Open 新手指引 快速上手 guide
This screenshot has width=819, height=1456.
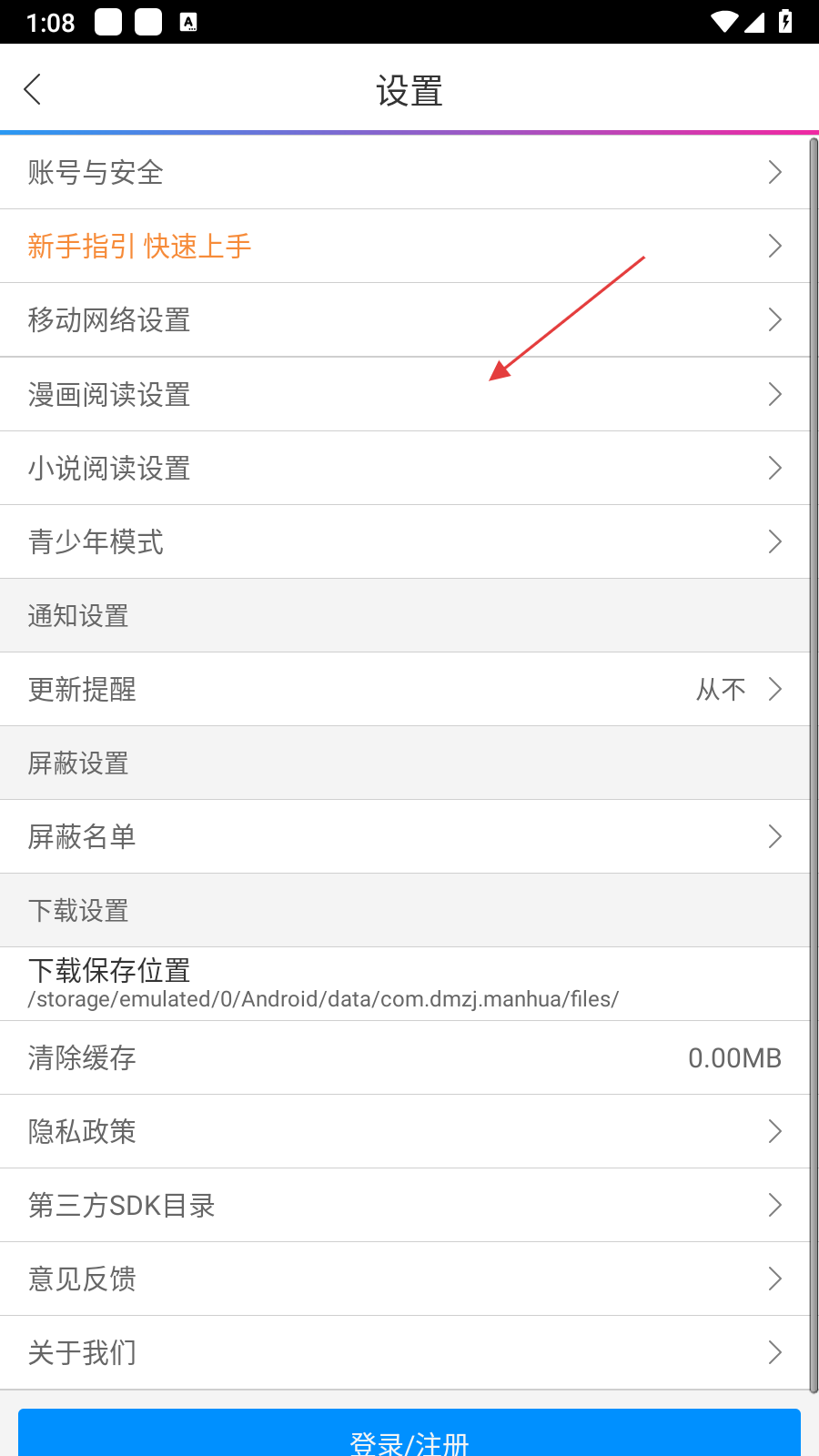pyautogui.click(x=405, y=246)
